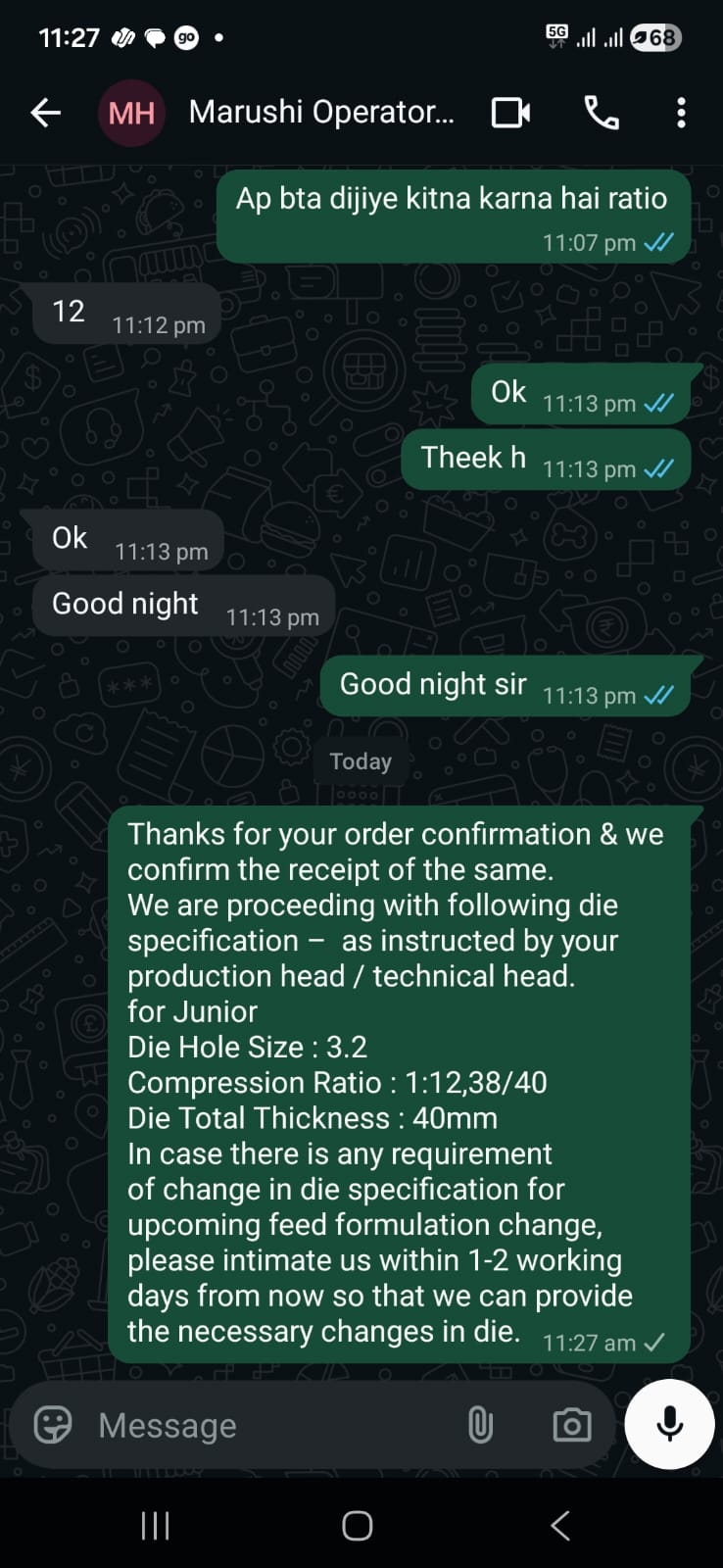Image resolution: width=723 pixels, height=1568 pixels.
Task: Start a voice call
Action: point(601,113)
